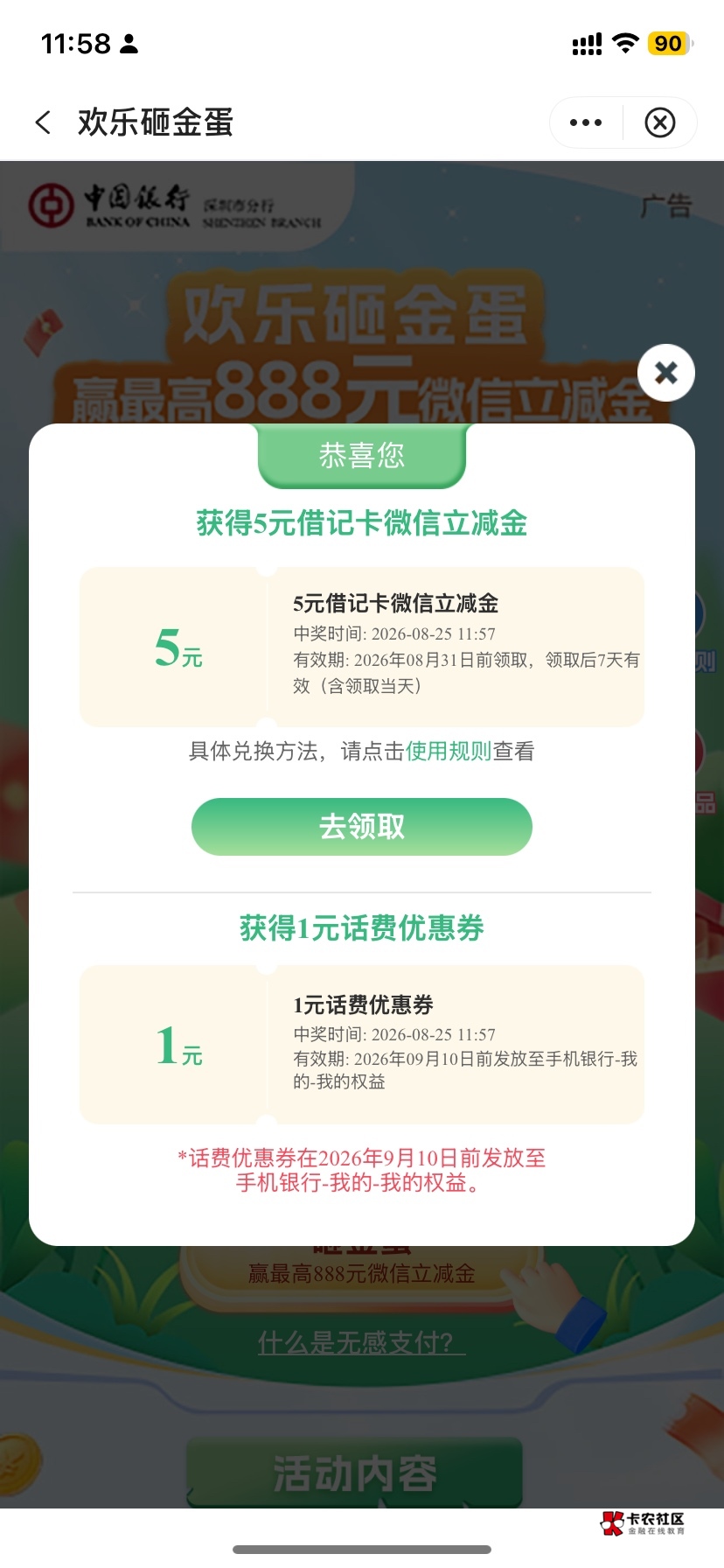Image resolution: width=724 pixels, height=1568 pixels.
Task: Tap 去领取 to claim the 5元 reward
Action: (362, 827)
